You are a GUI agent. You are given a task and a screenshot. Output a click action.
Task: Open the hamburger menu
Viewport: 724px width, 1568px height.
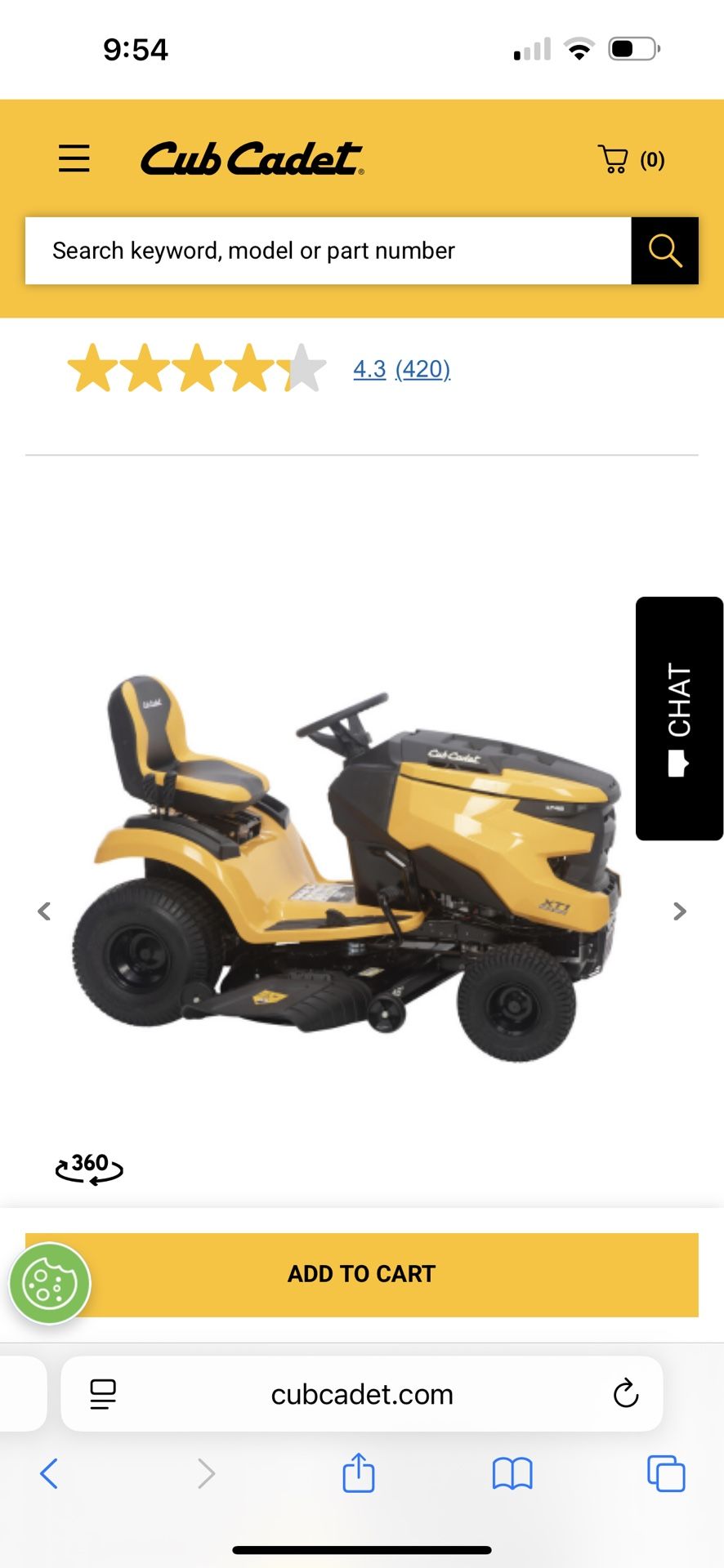[x=74, y=158]
